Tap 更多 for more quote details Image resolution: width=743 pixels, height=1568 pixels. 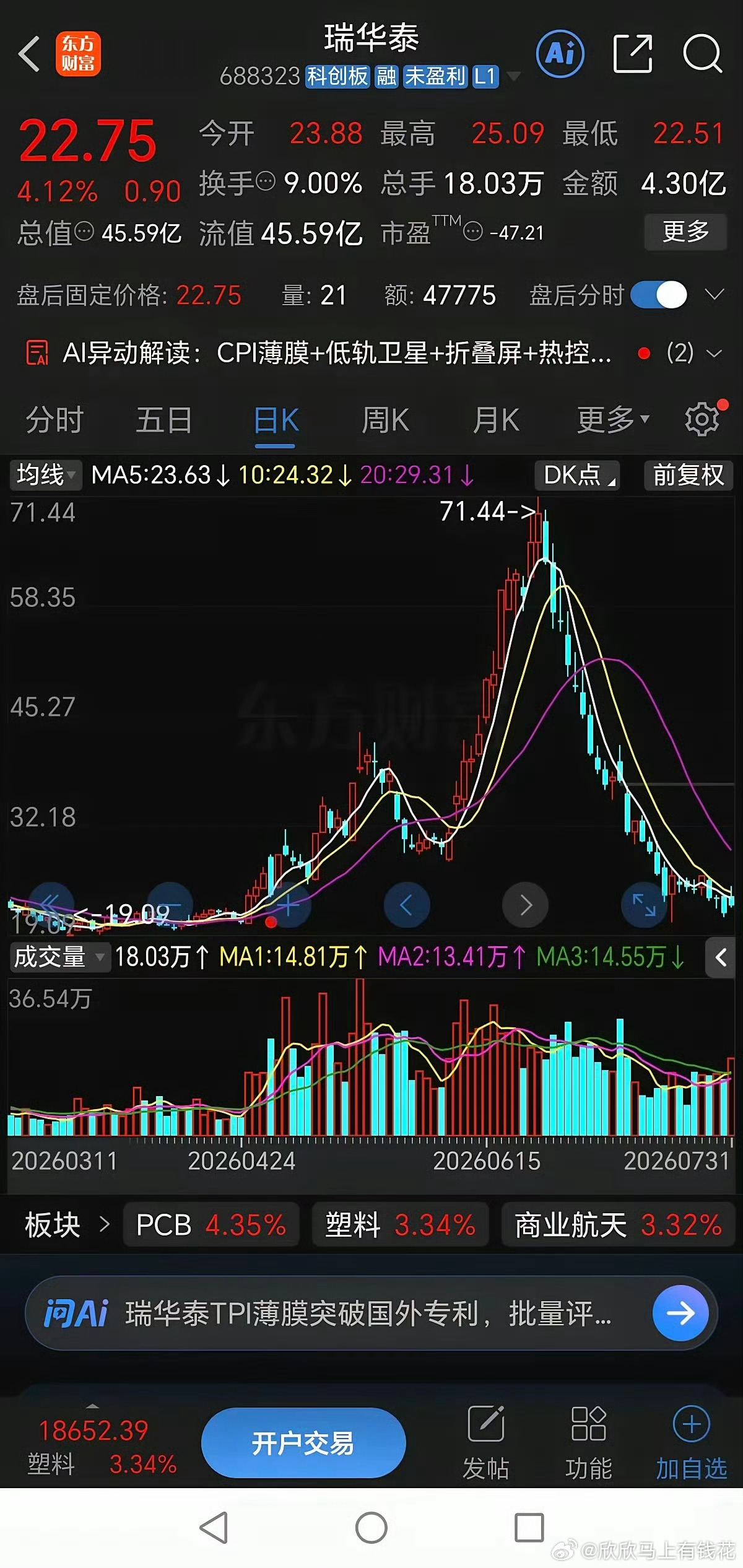685,232
